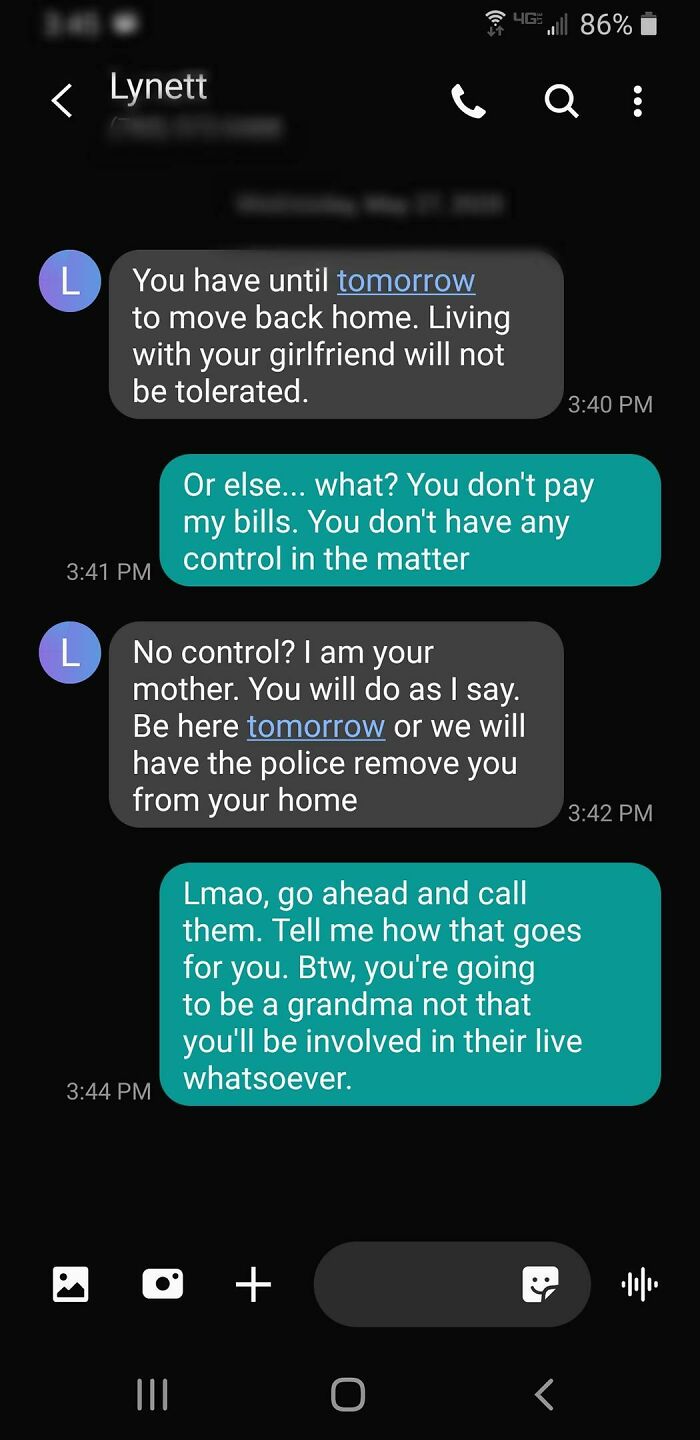This screenshot has width=700, height=1440.
Task: Tap the 'tomorrow' link in the 3:40 PM message
Action: tap(405, 281)
